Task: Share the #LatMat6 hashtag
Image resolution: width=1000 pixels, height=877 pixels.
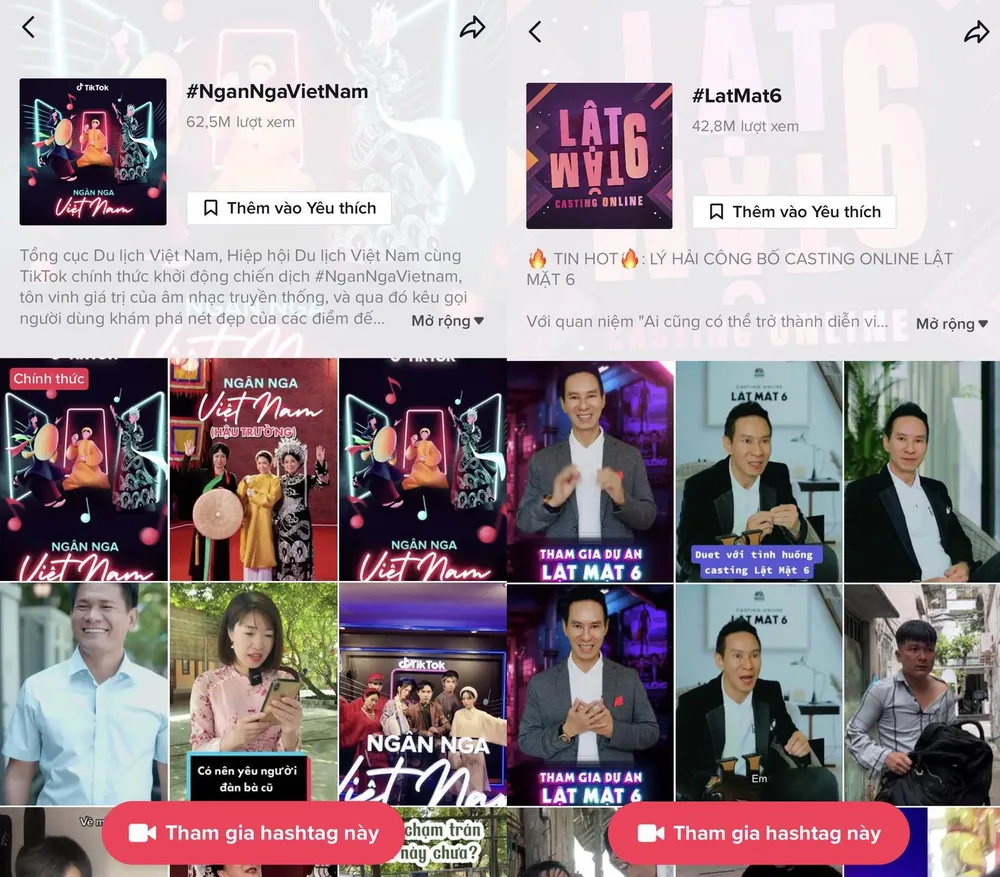Action: tap(976, 32)
